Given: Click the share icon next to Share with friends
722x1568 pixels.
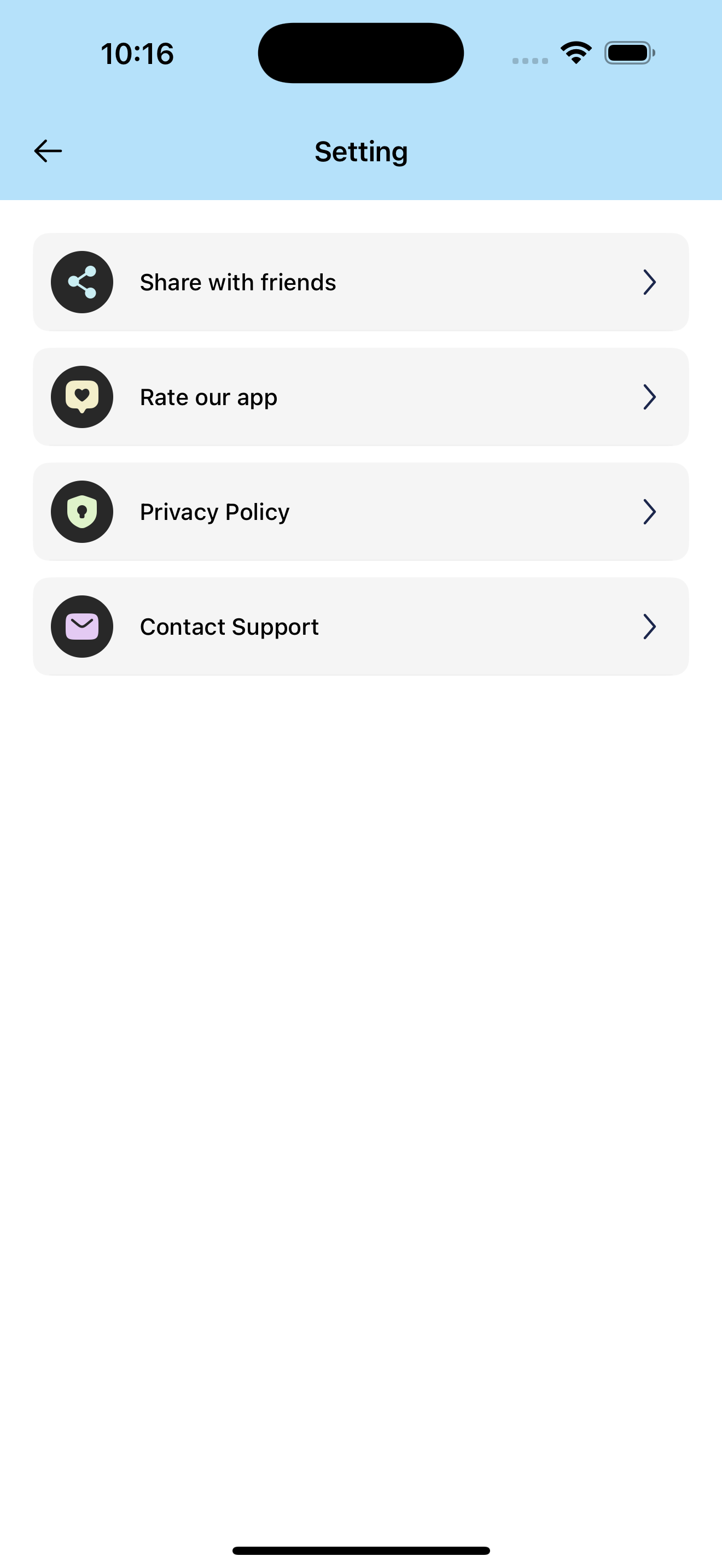Looking at the screenshot, I should pos(81,282).
